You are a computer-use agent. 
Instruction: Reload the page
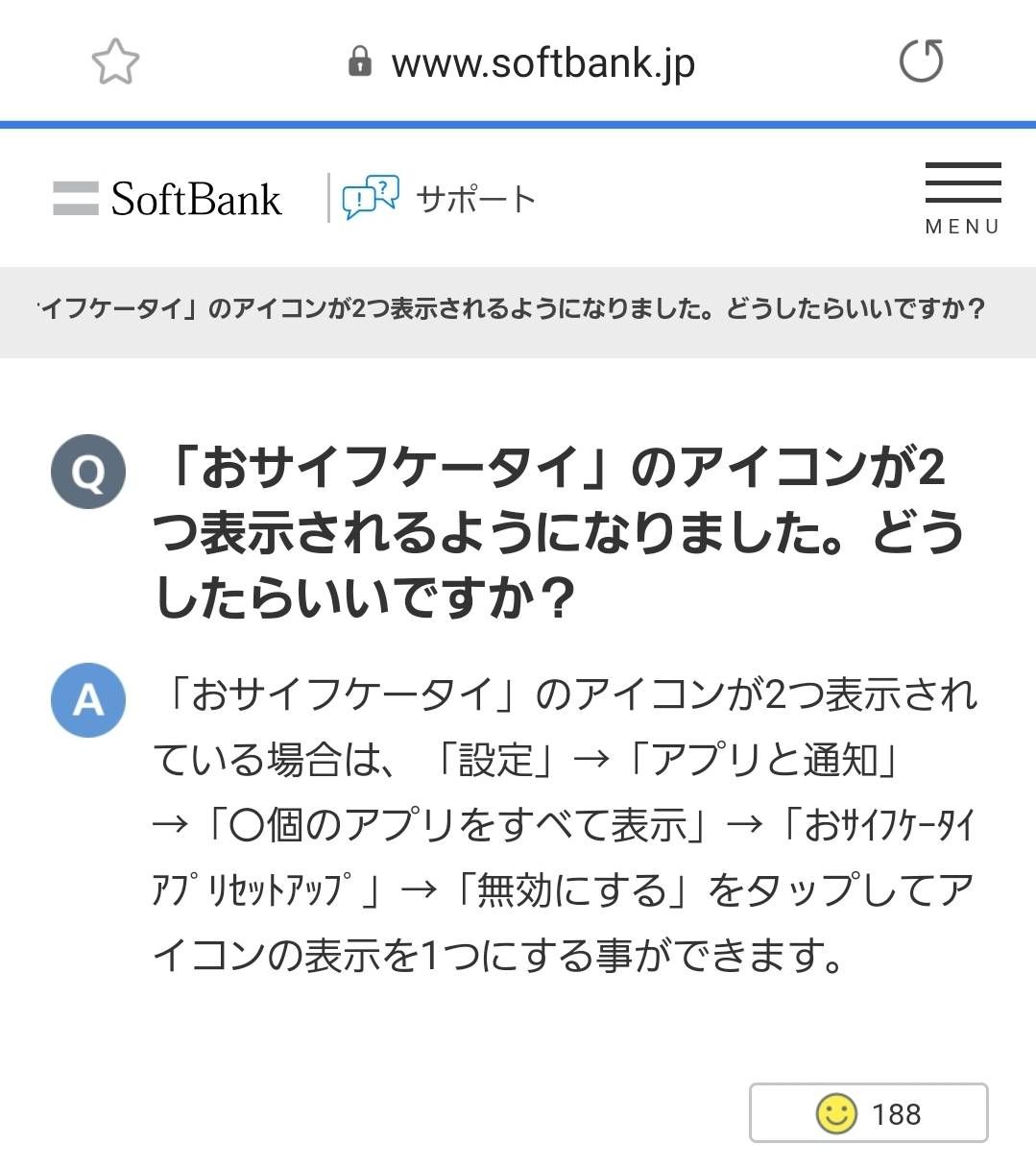pos(921,61)
